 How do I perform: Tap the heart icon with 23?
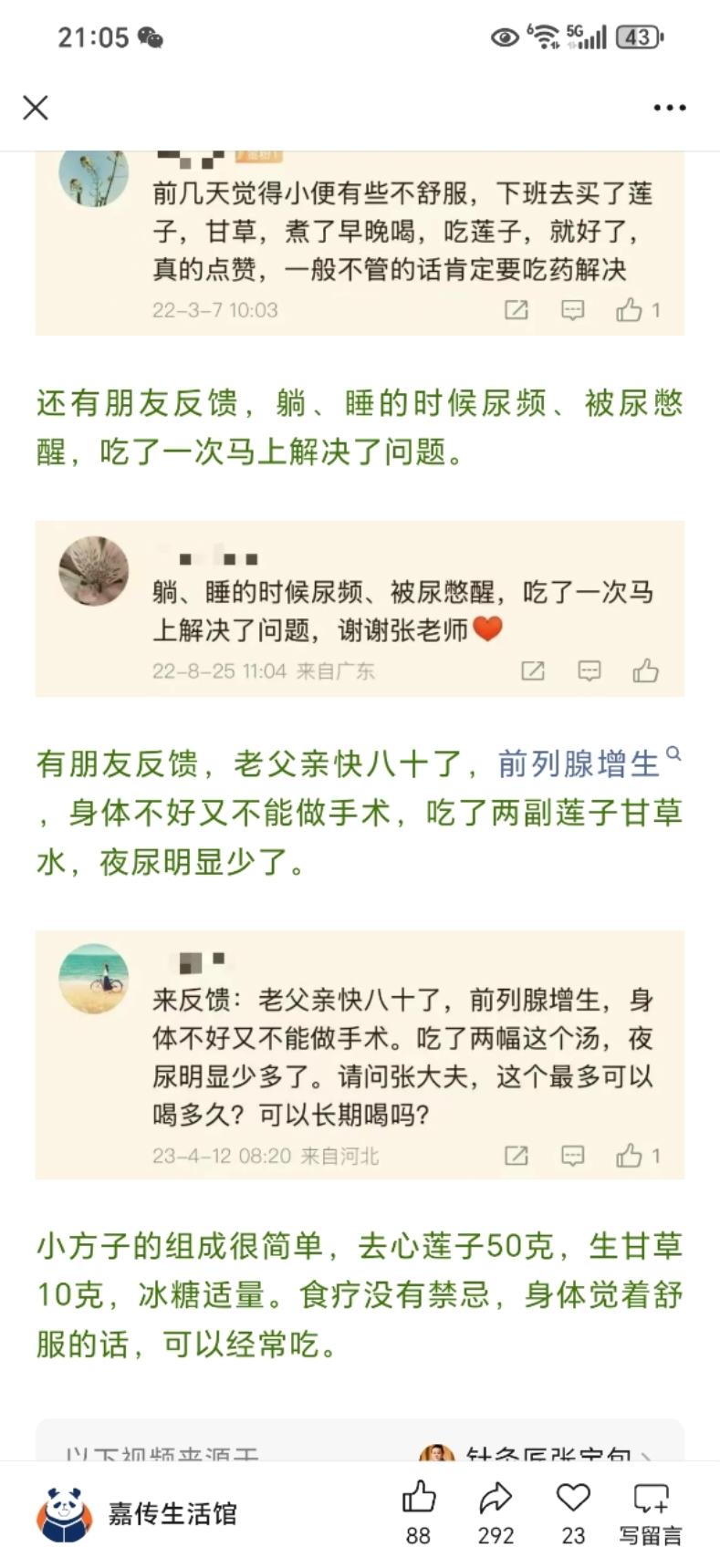[573, 1511]
